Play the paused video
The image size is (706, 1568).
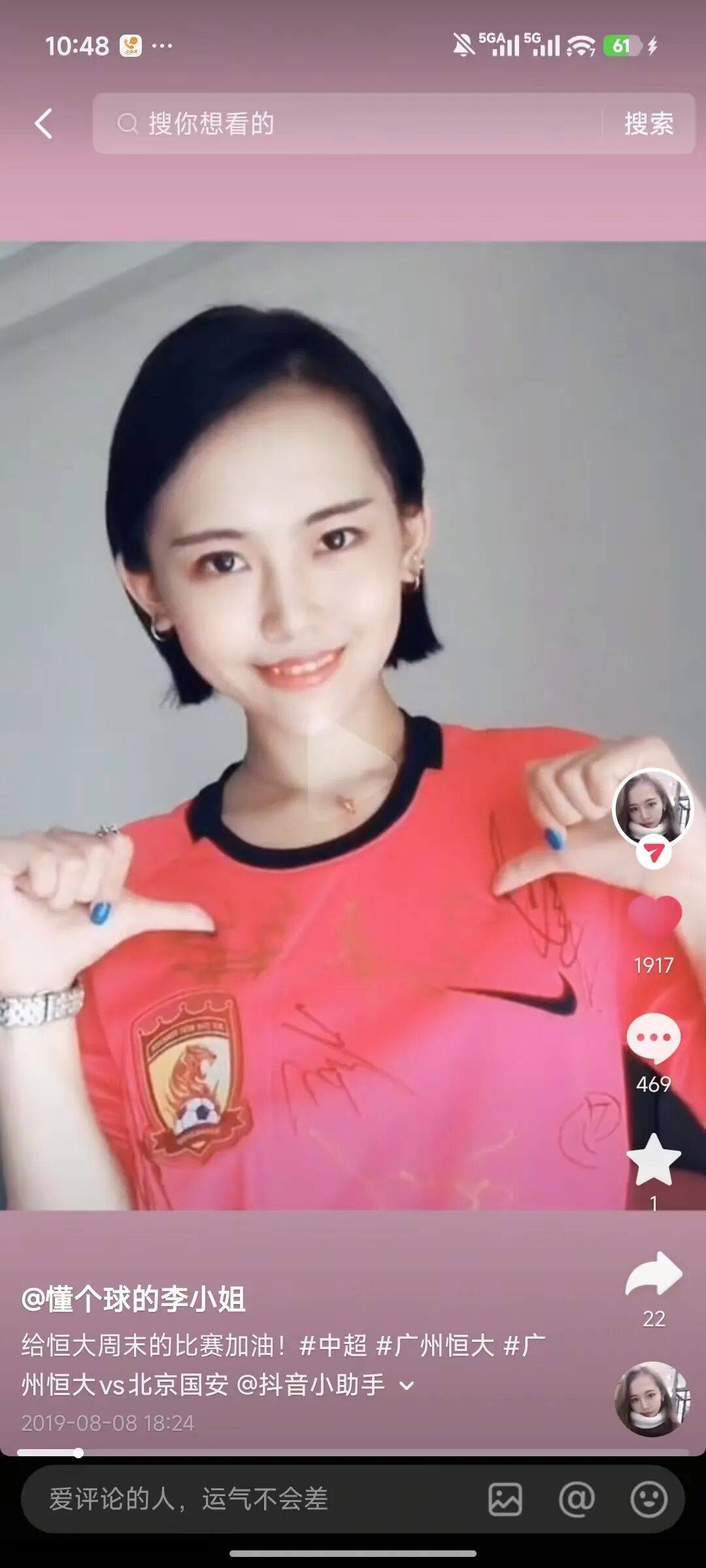coord(352,764)
